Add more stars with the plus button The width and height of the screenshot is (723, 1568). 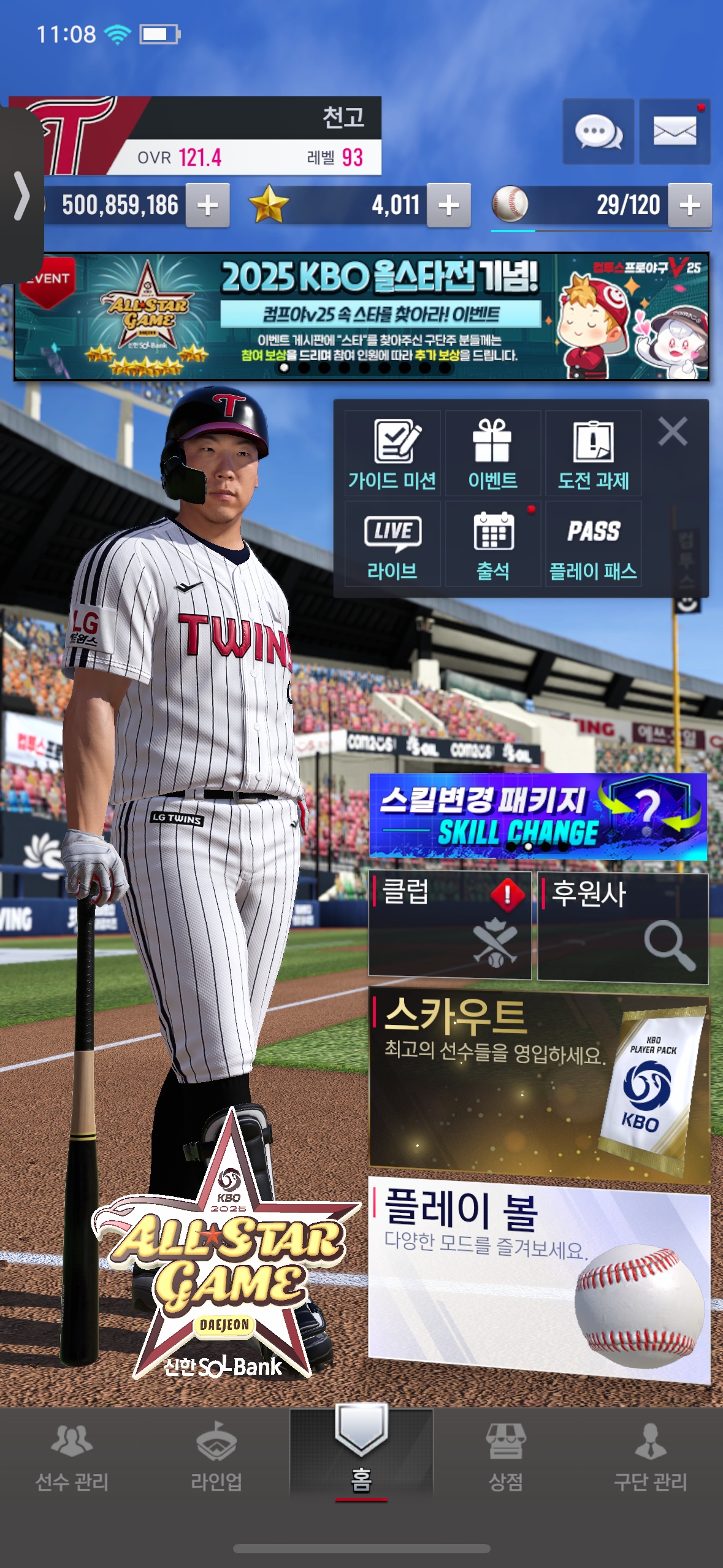449,205
